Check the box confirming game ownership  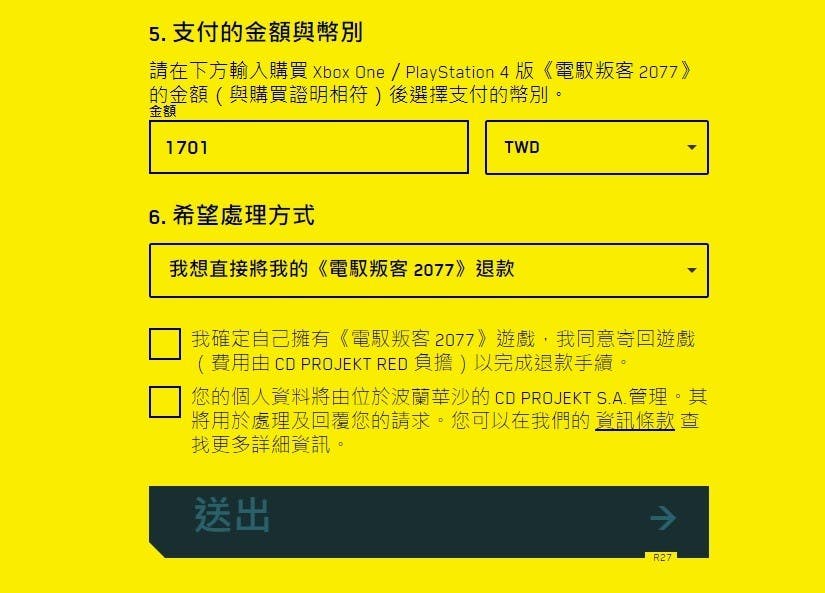(165, 344)
